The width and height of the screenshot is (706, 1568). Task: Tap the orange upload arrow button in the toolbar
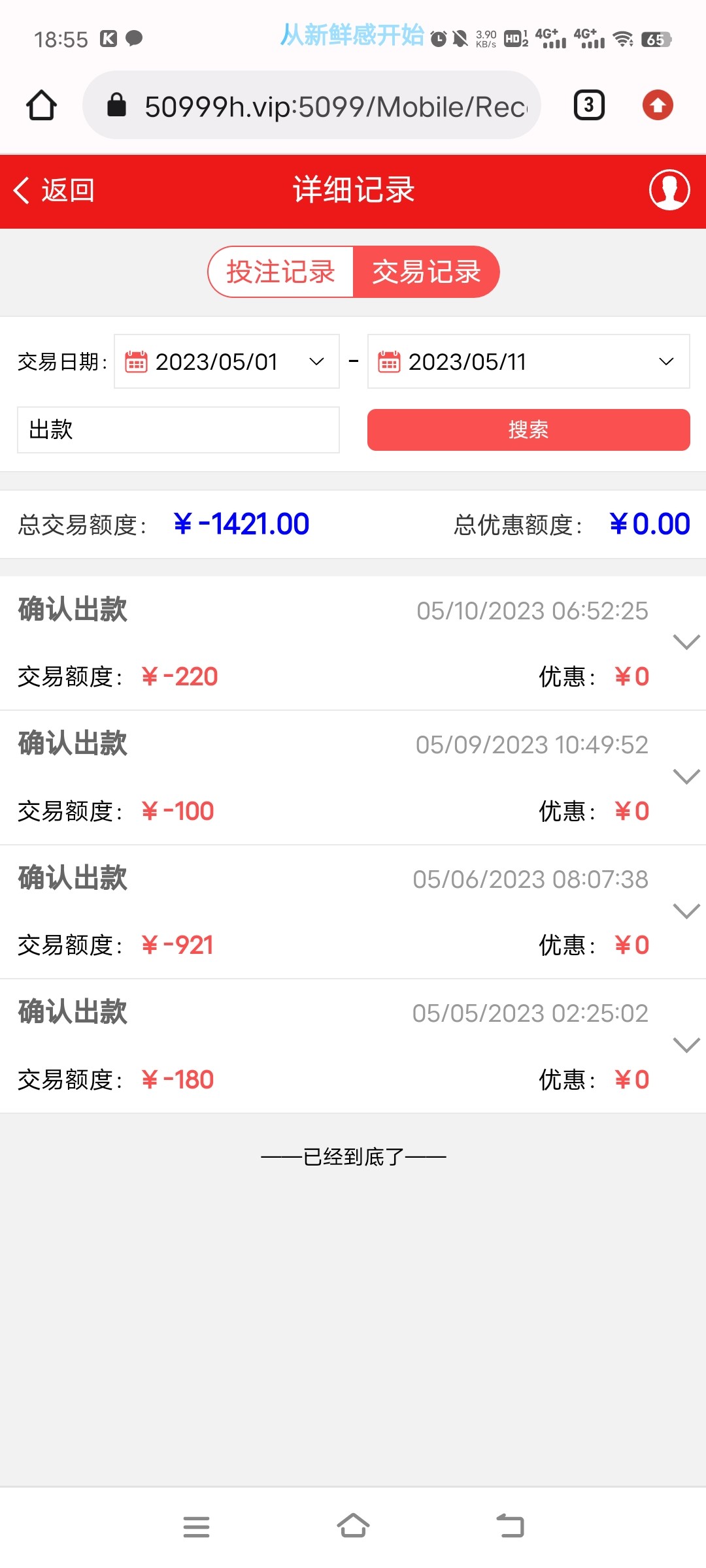tap(658, 105)
